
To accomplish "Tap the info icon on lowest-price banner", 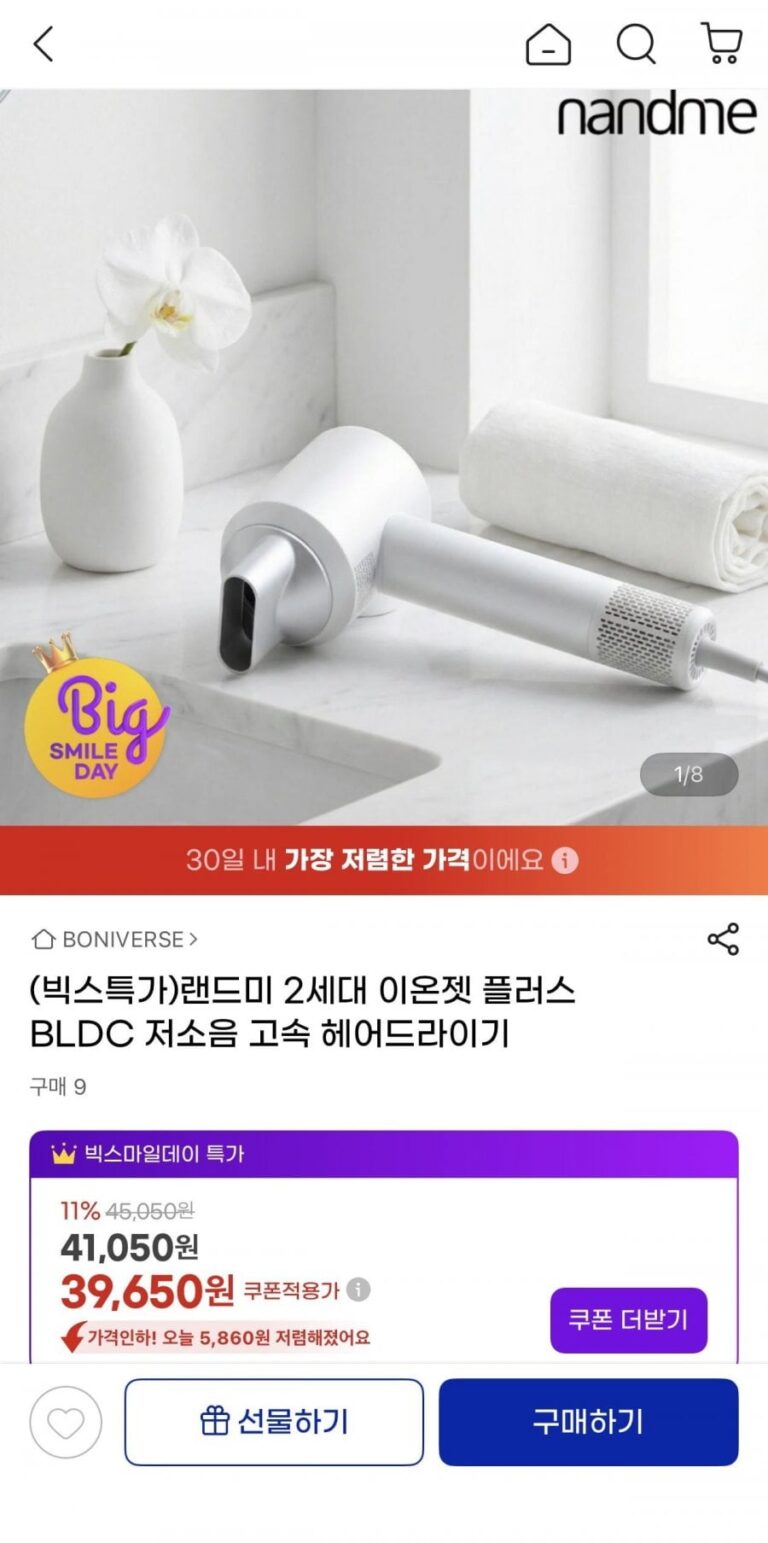I will pos(565,860).
